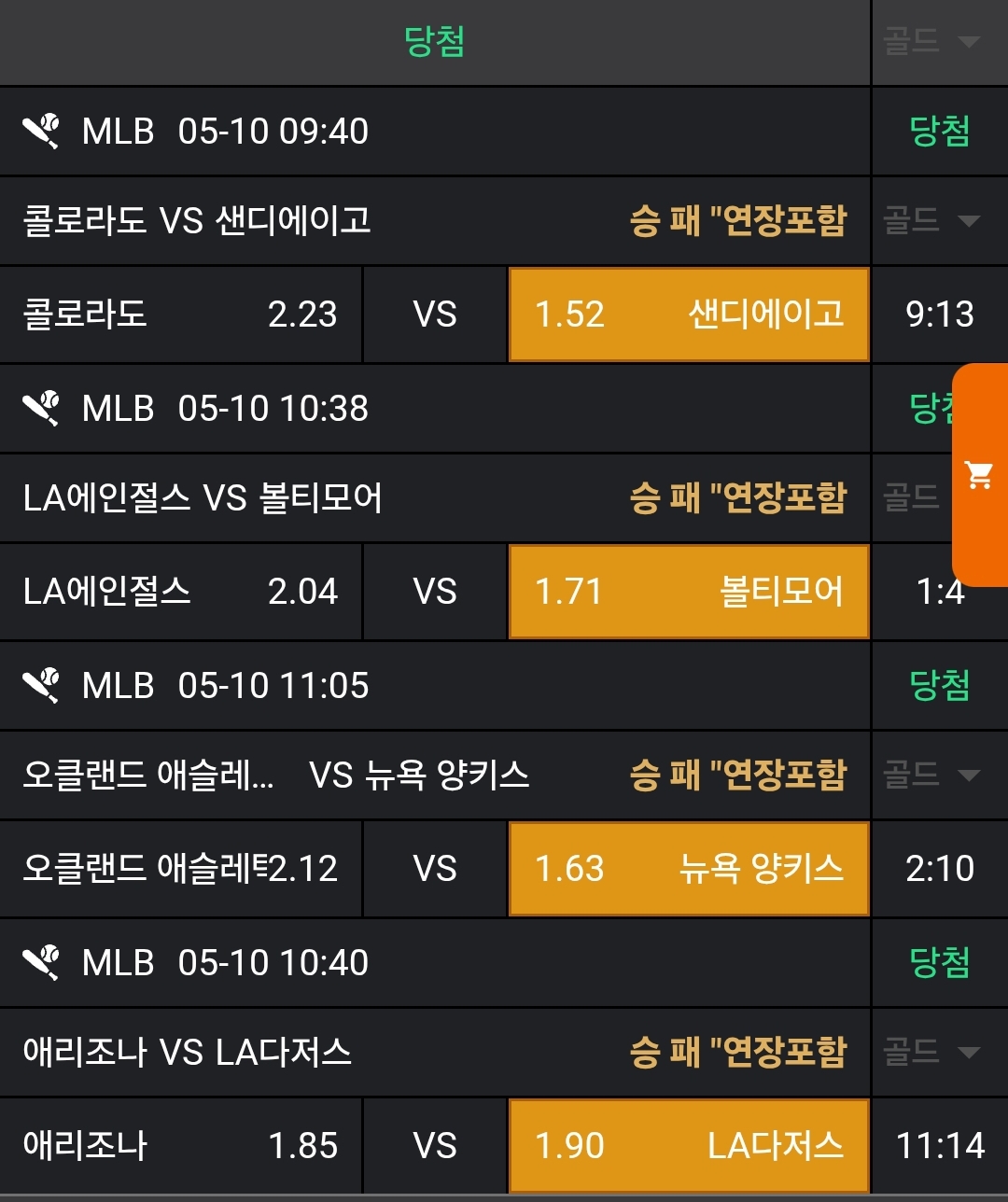The width and height of the screenshot is (1008, 1202).
Task: Tap the 콜로라도 2.23 odds cell
Action: pyautogui.click(x=180, y=314)
